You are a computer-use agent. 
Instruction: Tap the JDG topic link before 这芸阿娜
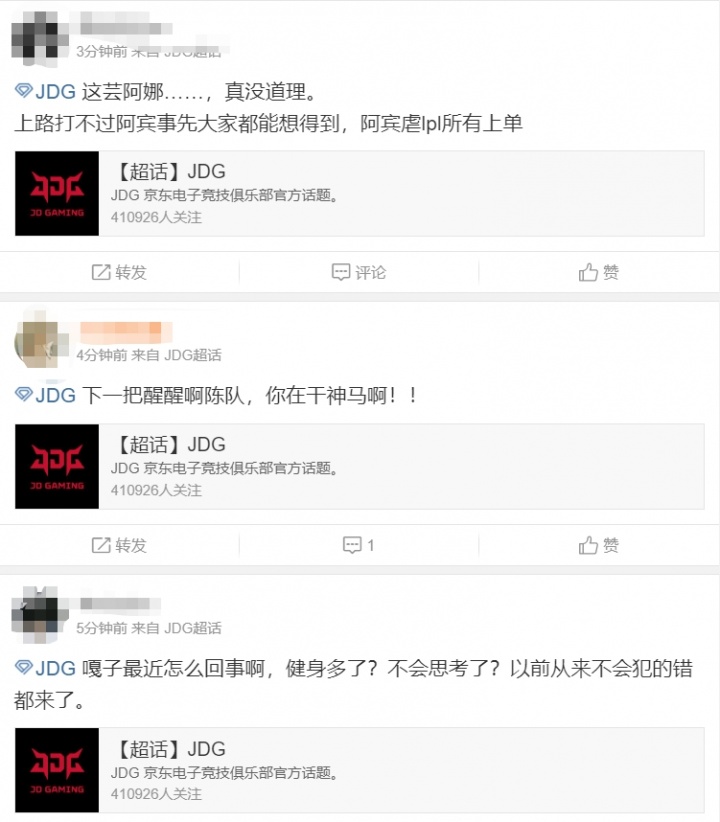pos(46,92)
